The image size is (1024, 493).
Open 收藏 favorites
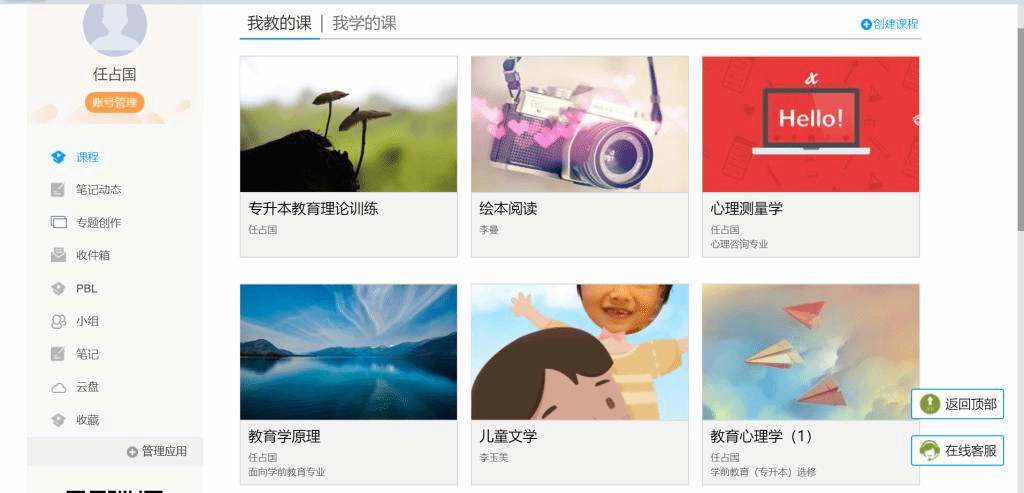click(87, 420)
